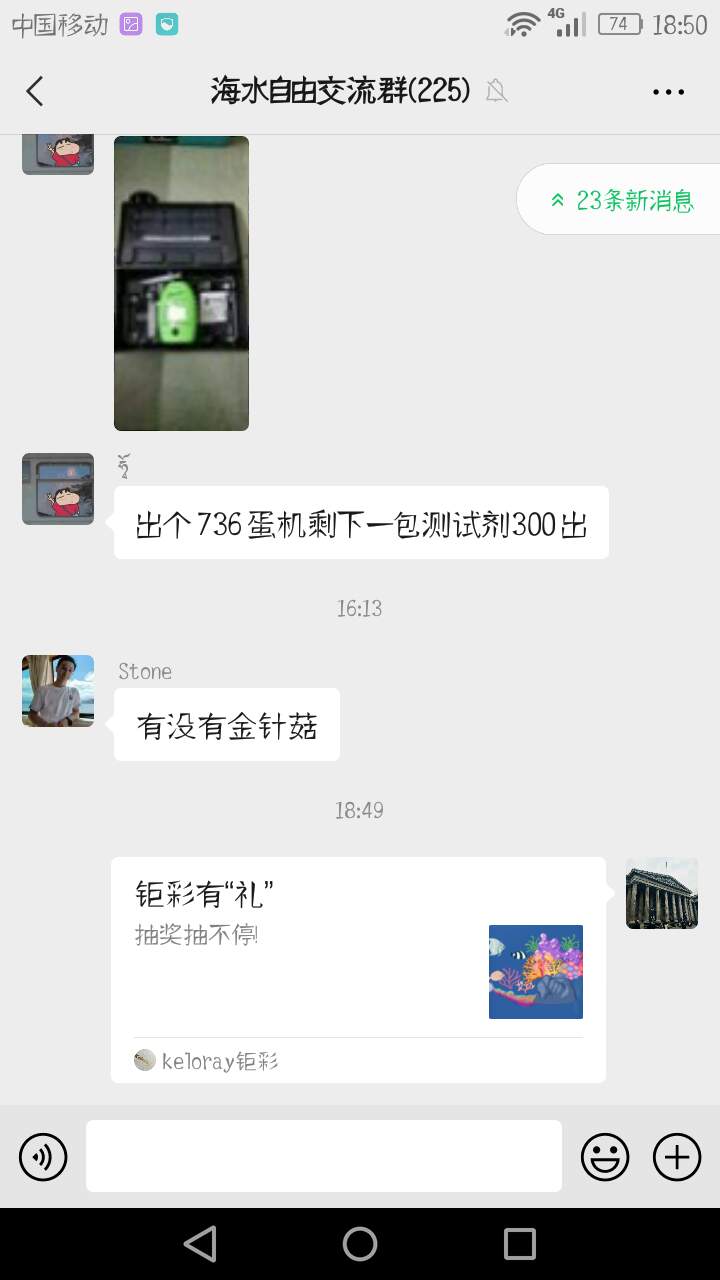Viewport: 720px width, 1280px height.
Task: Go back from the group chat
Action: coord(35,91)
